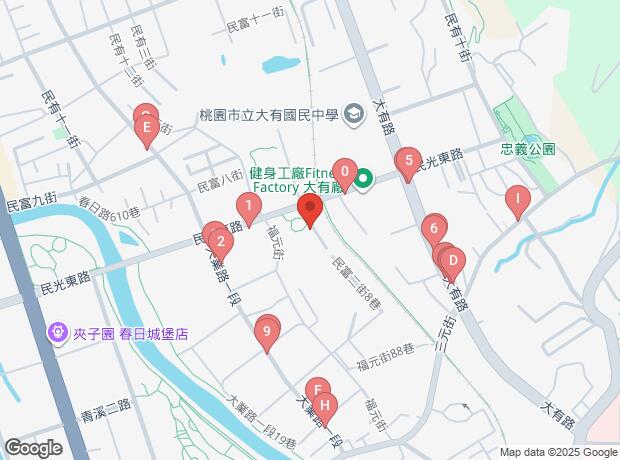Select map marker 0
The height and width of the screenshot is (460, 620).
[344, 172]
